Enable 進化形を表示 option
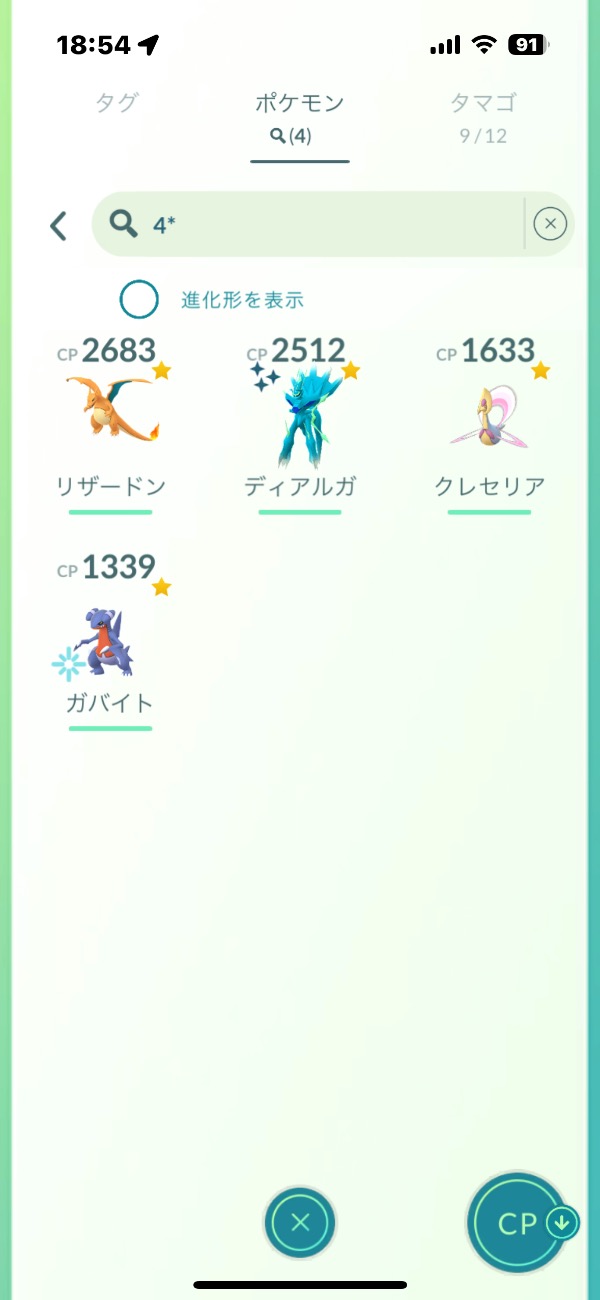This screenshot has width=600, height=1300. tap(139, 299)
